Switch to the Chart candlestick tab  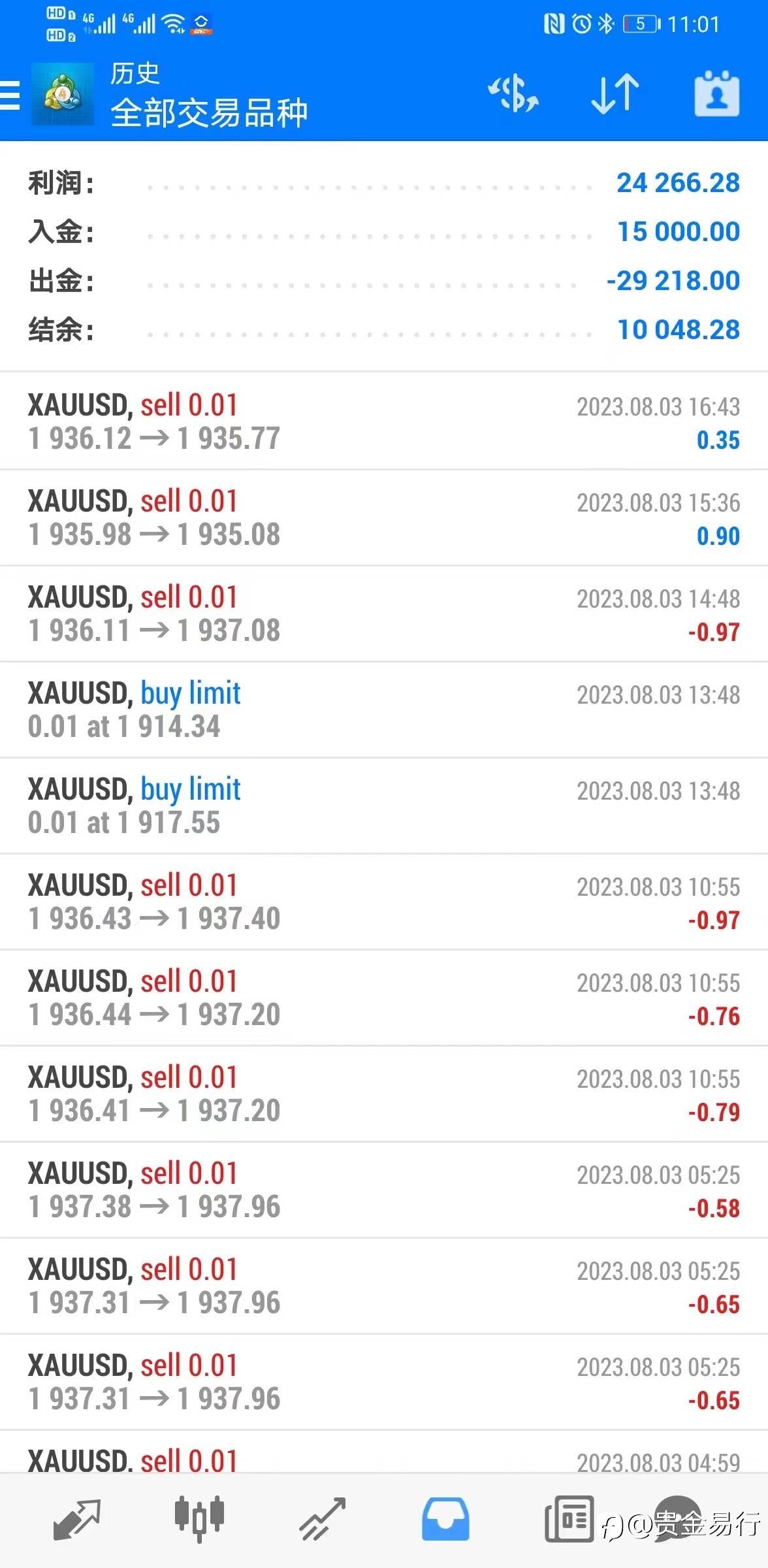(x=200, y=1518)
